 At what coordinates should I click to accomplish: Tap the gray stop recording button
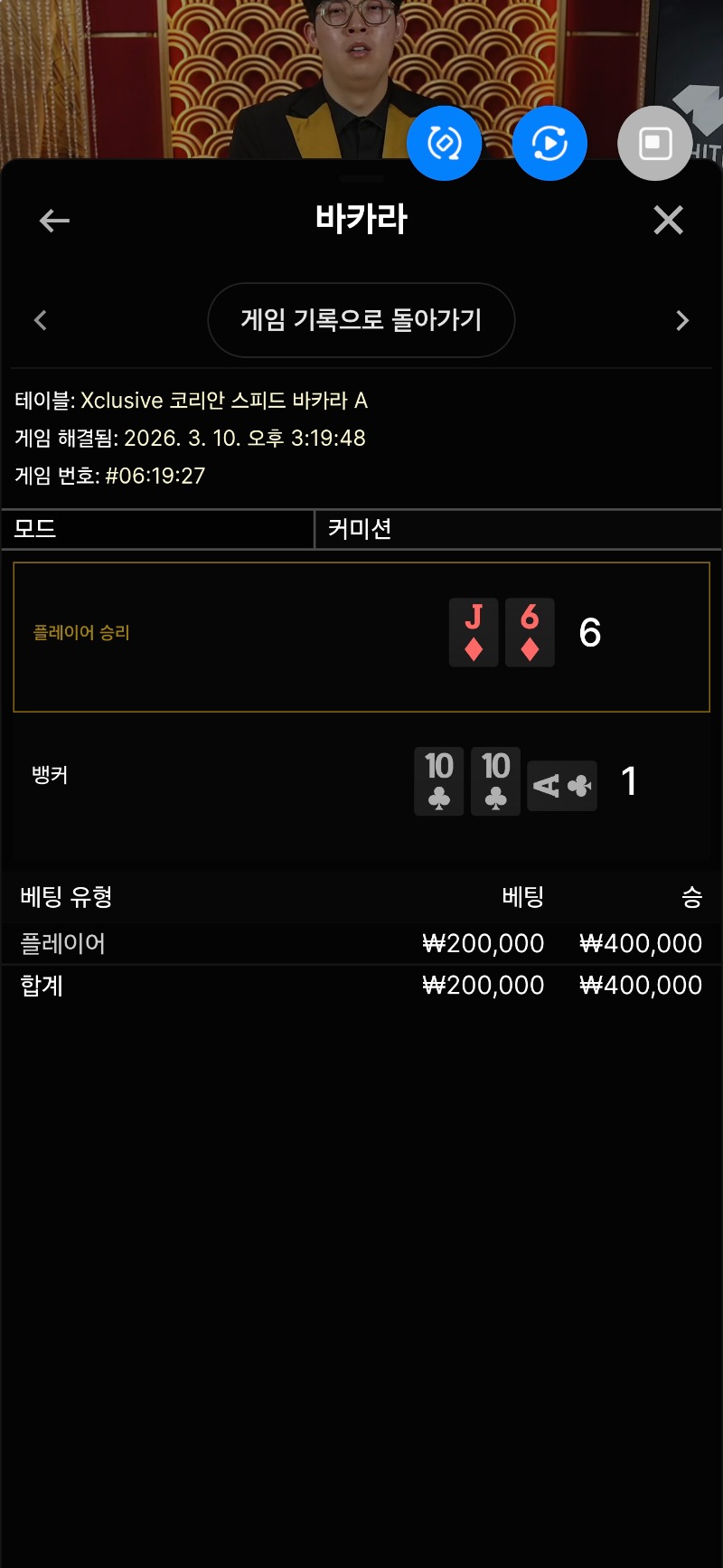click(654, 143)
